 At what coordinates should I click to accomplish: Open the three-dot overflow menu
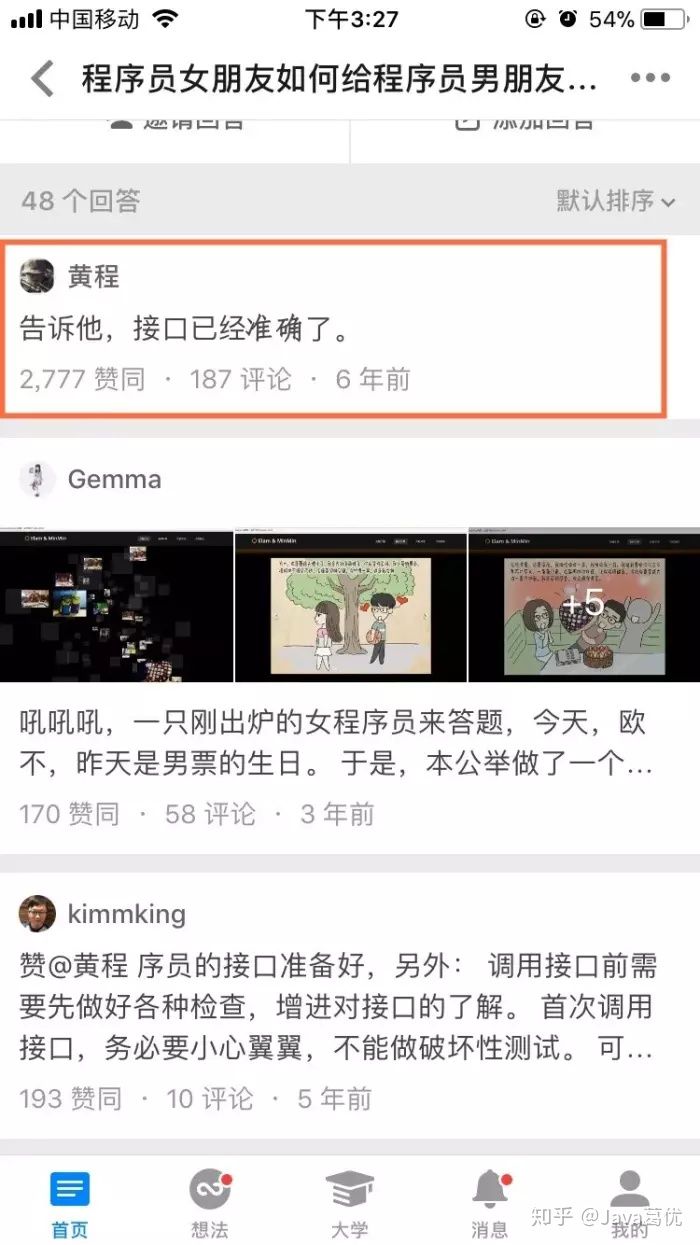pyautogui.click(x=649, y=78)
